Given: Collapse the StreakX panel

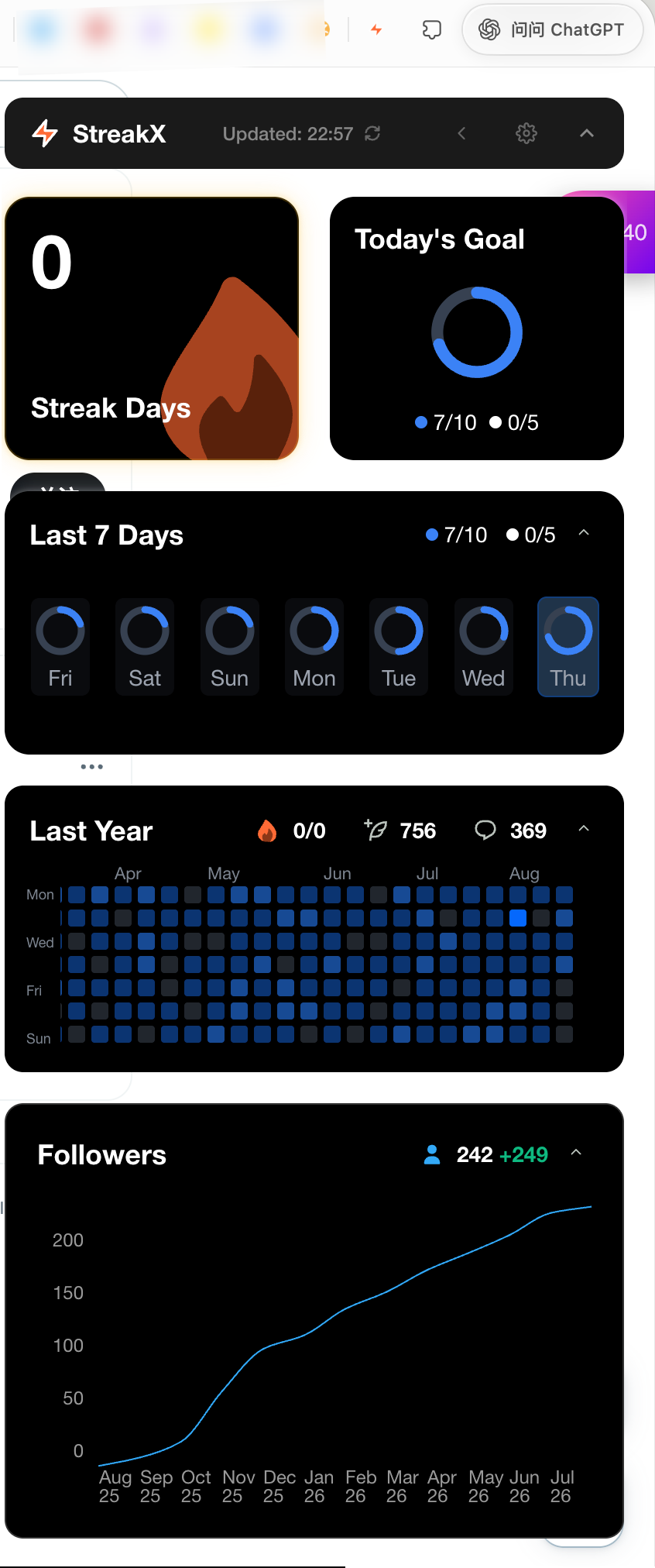Looking at the screenshot, I should pos(587,133).
